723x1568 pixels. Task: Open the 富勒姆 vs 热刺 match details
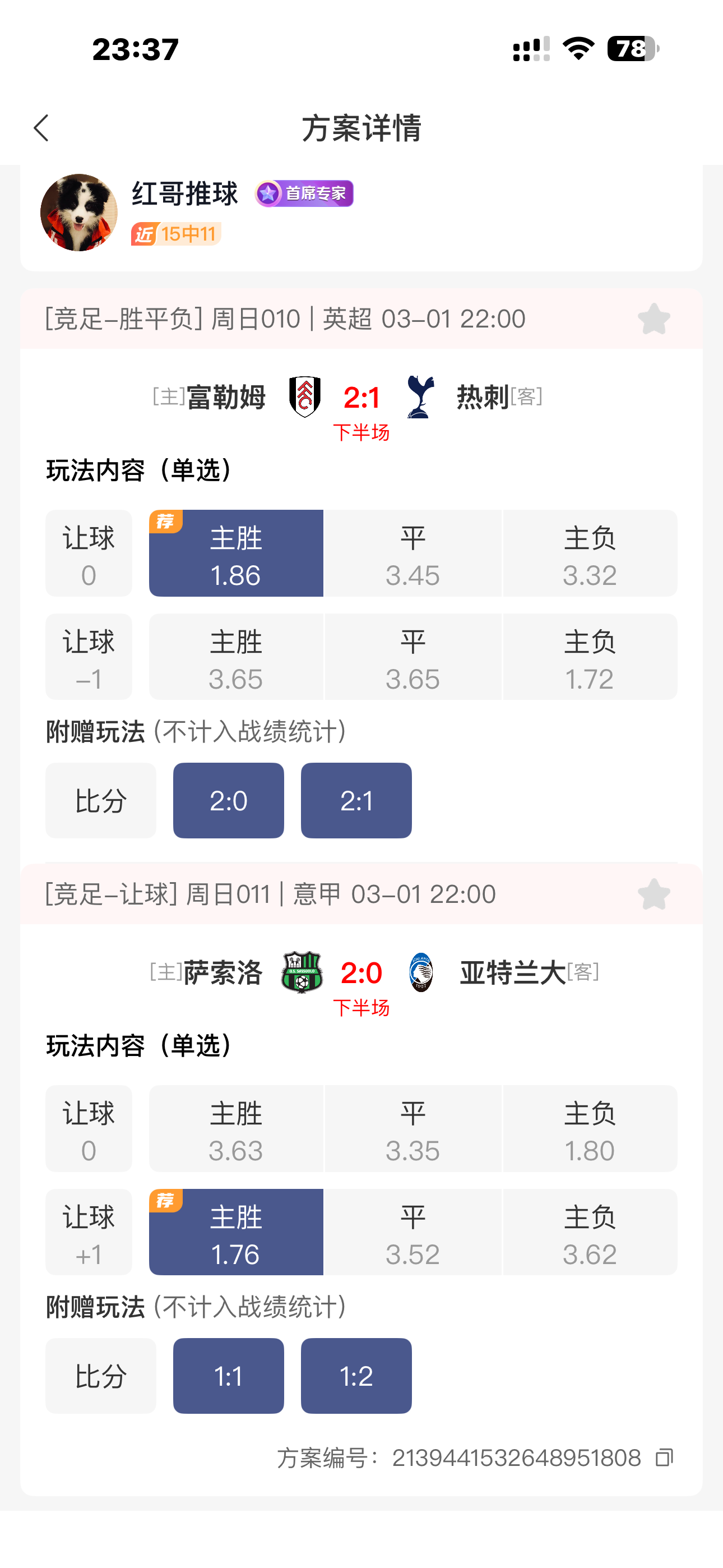pos(361,398)
